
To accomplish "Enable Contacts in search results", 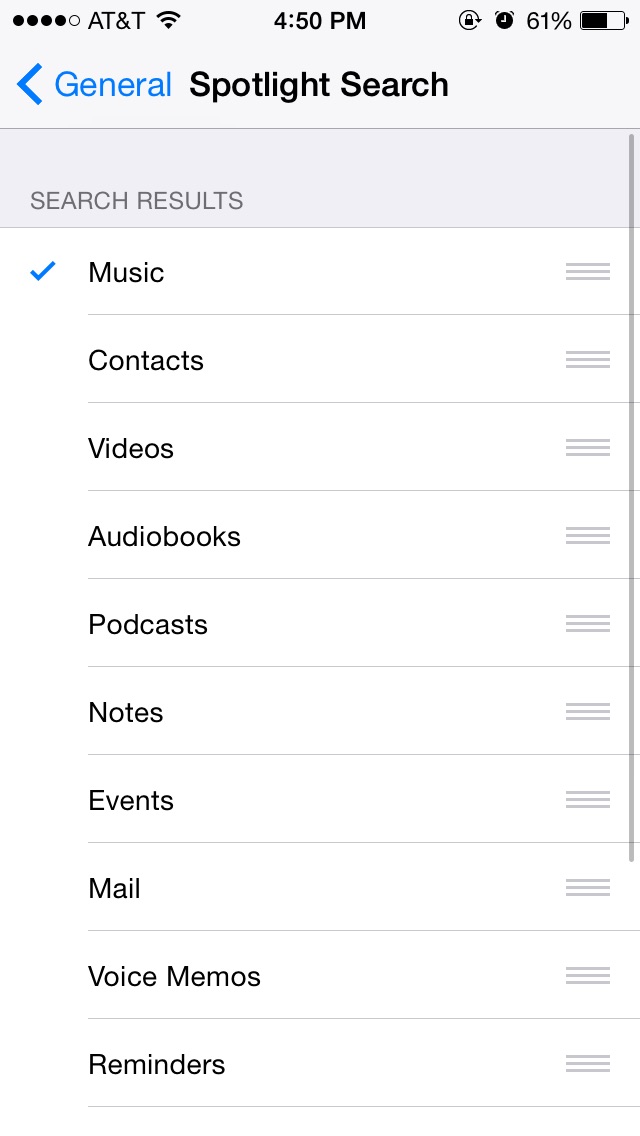I will 146,360.
